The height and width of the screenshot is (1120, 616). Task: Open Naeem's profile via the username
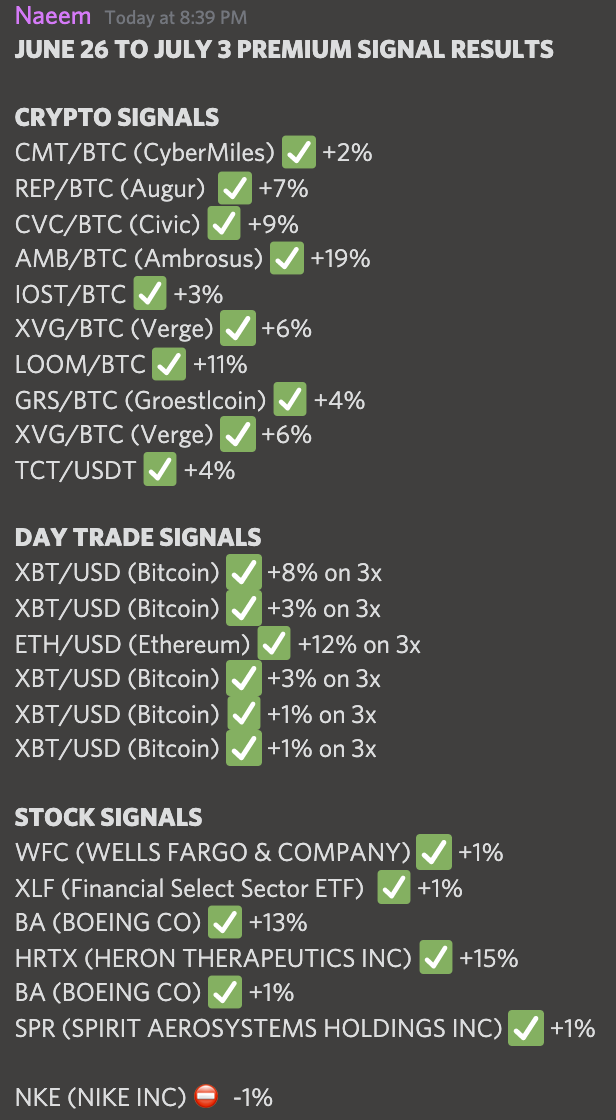pyautogui.click(x=55, y=15)
